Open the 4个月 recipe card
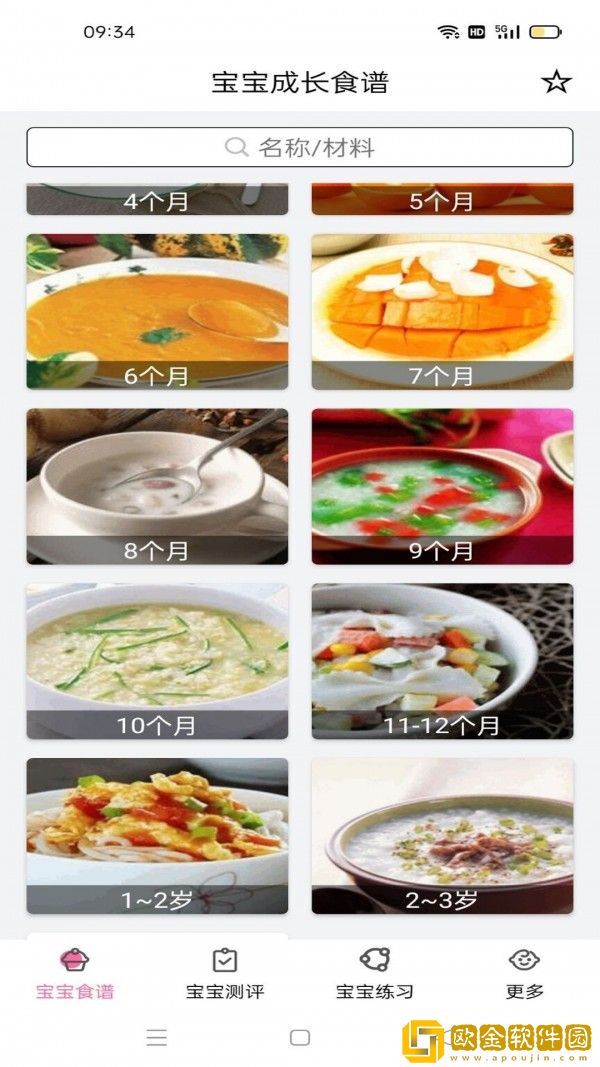Viewport: 600px width, 1067px height. (x=157, y=199)
